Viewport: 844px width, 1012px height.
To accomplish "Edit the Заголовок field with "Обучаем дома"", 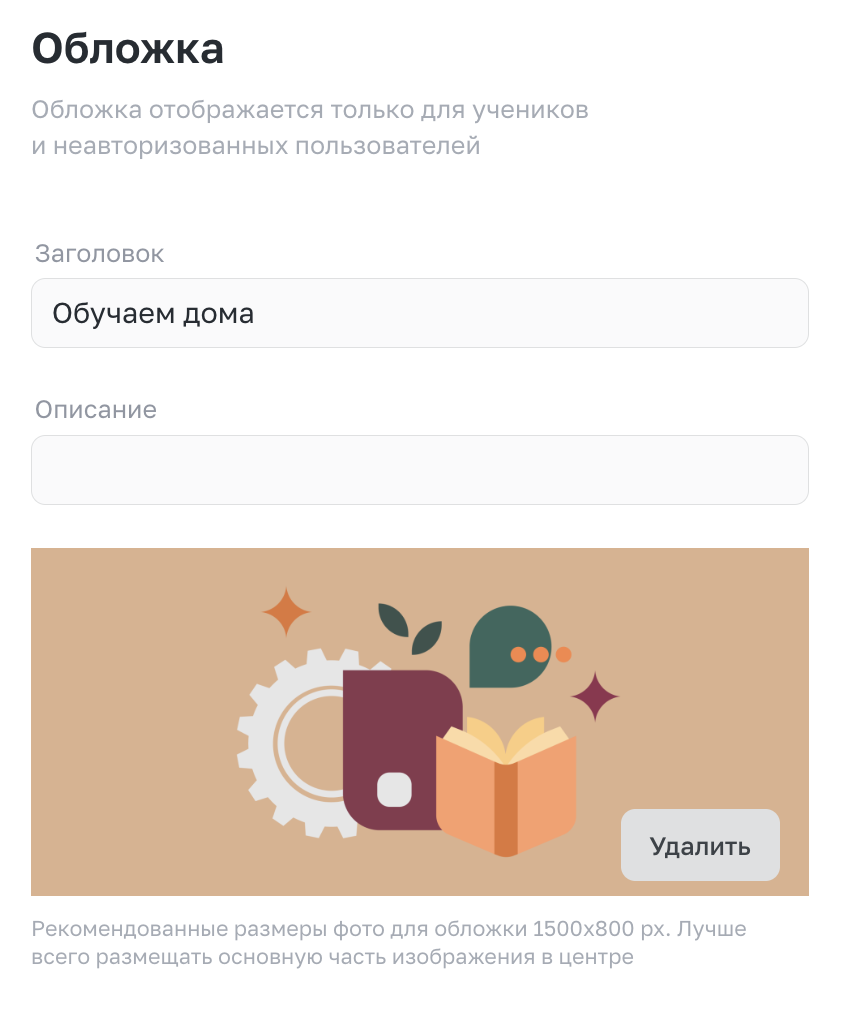I will [x=420, y=314].
